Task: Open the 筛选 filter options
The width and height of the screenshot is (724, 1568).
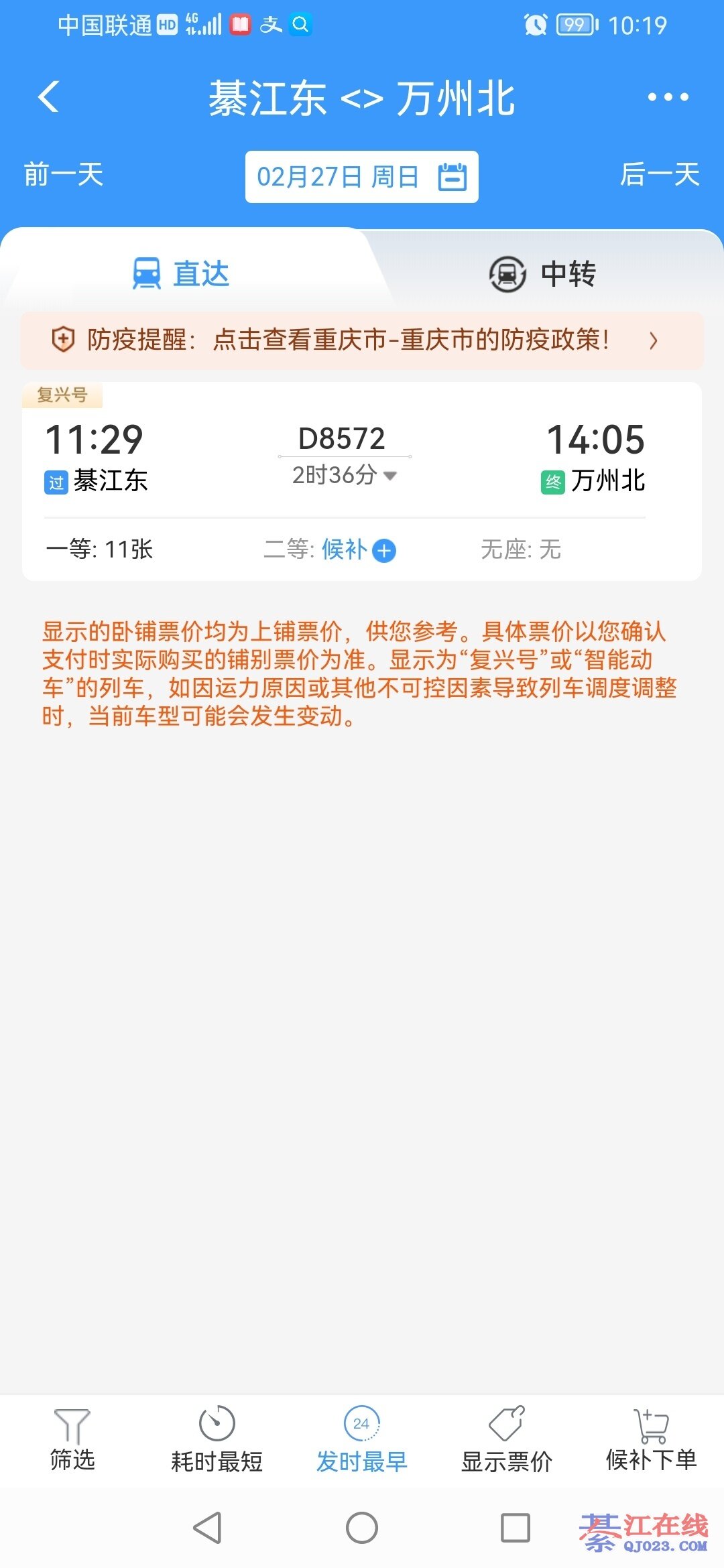Action: [72, 1439]
